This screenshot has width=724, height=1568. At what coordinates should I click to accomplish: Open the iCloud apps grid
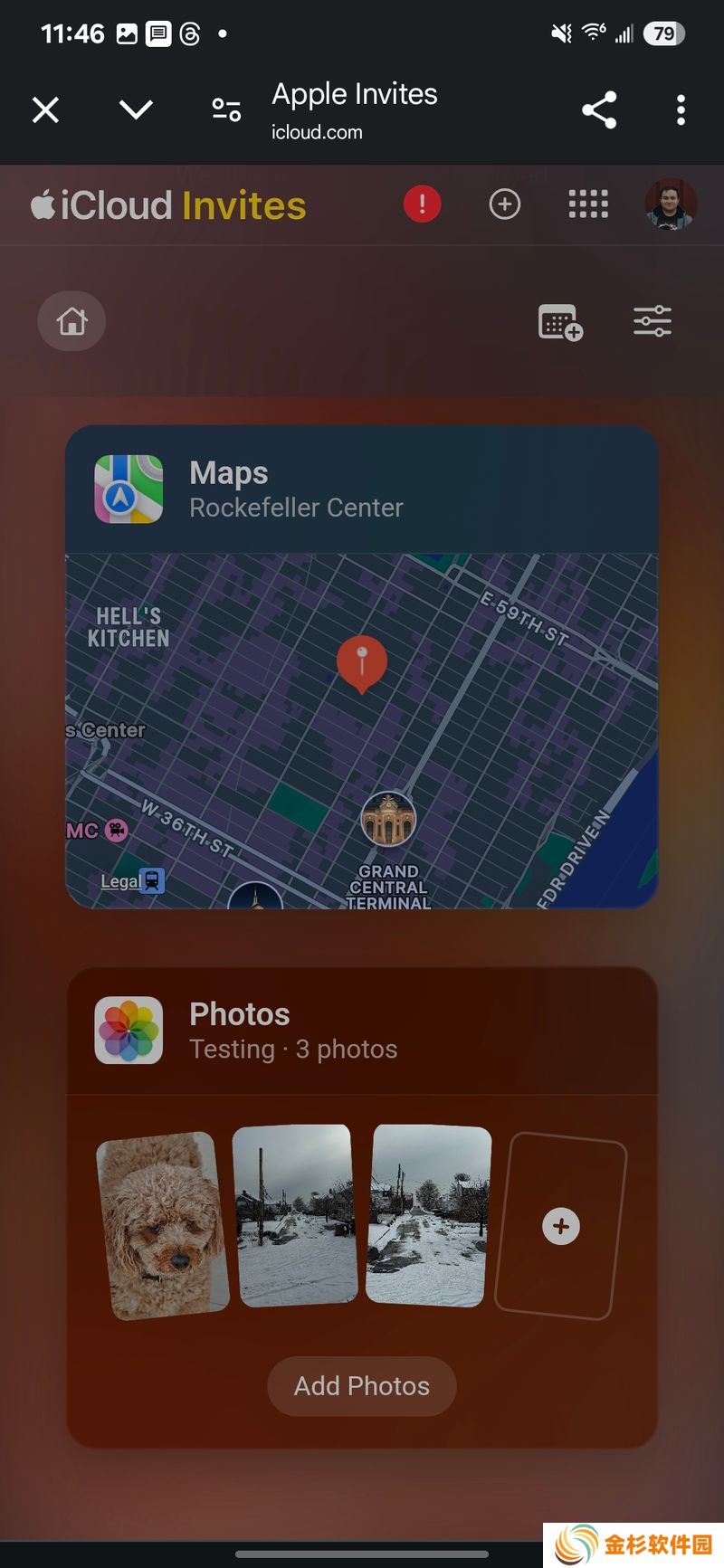588,204
